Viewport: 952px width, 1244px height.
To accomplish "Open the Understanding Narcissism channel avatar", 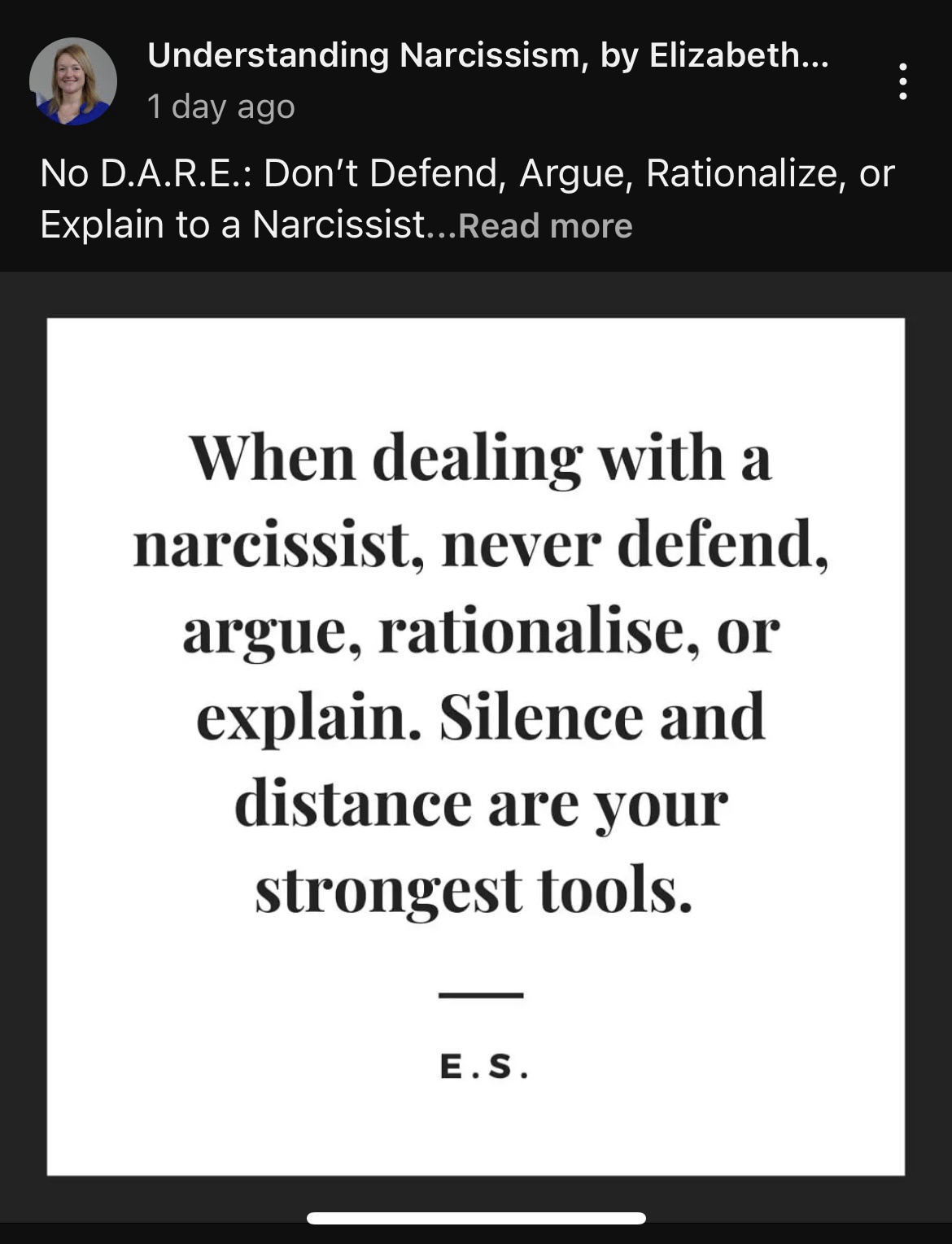I will (x=73, y=81).
